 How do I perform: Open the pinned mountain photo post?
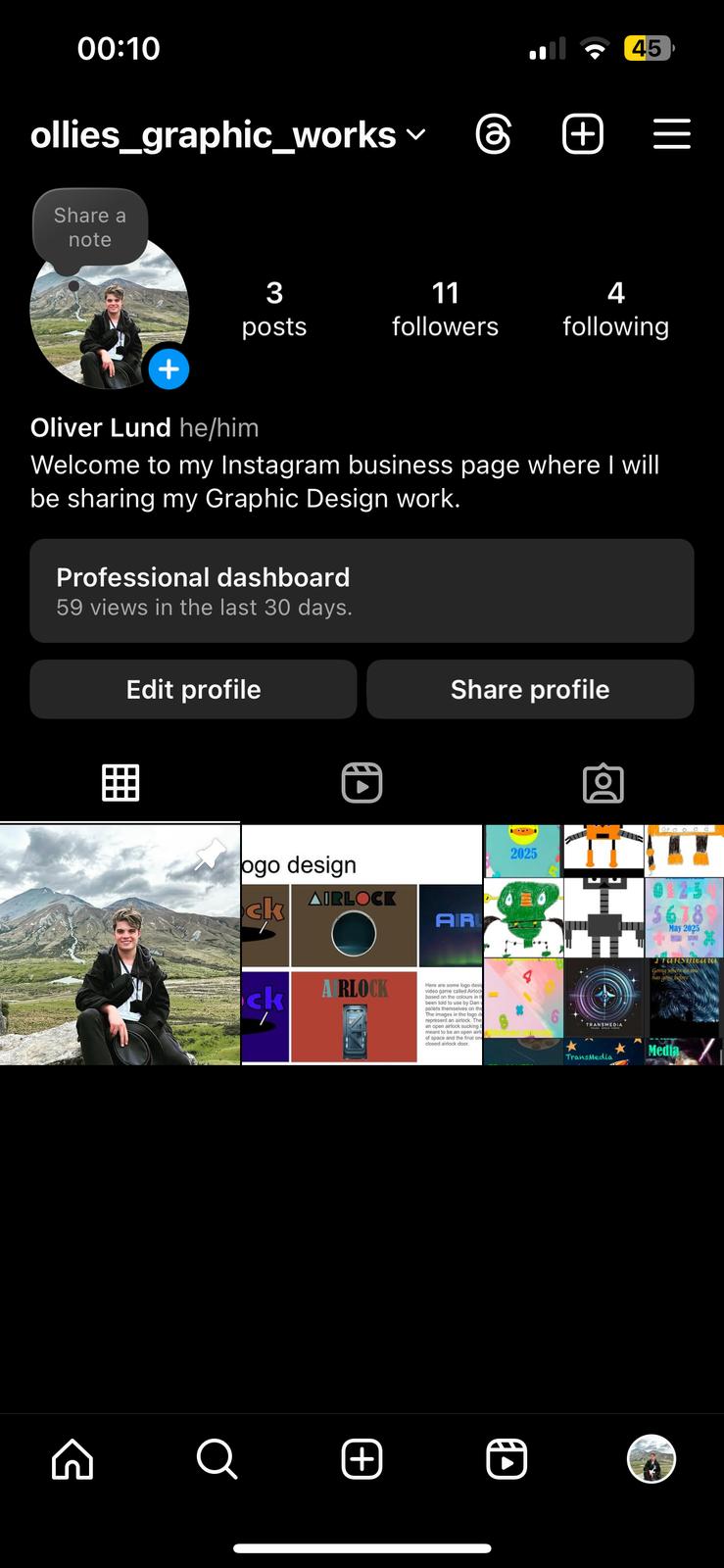(x=120, y=945)
